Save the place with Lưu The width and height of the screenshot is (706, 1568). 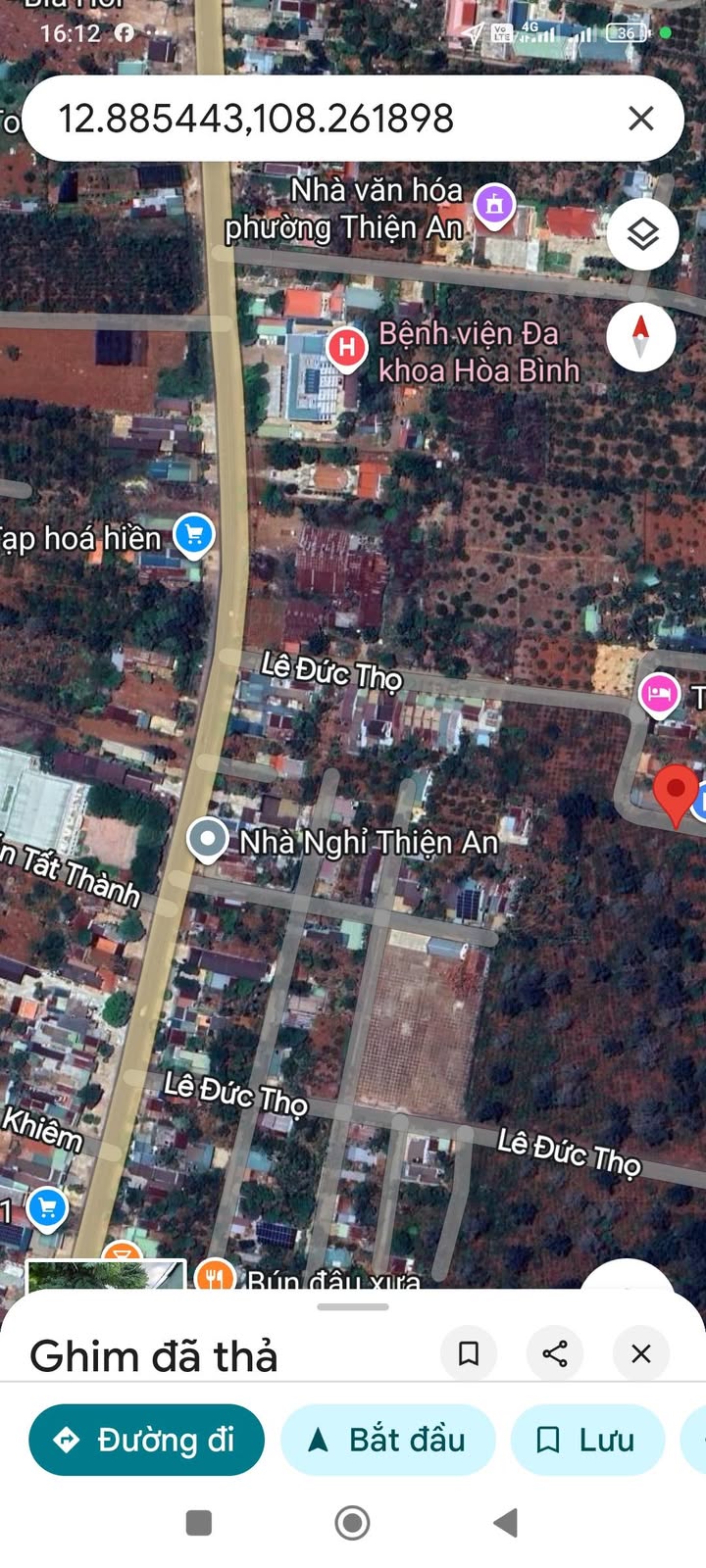tap(588, 1440)
